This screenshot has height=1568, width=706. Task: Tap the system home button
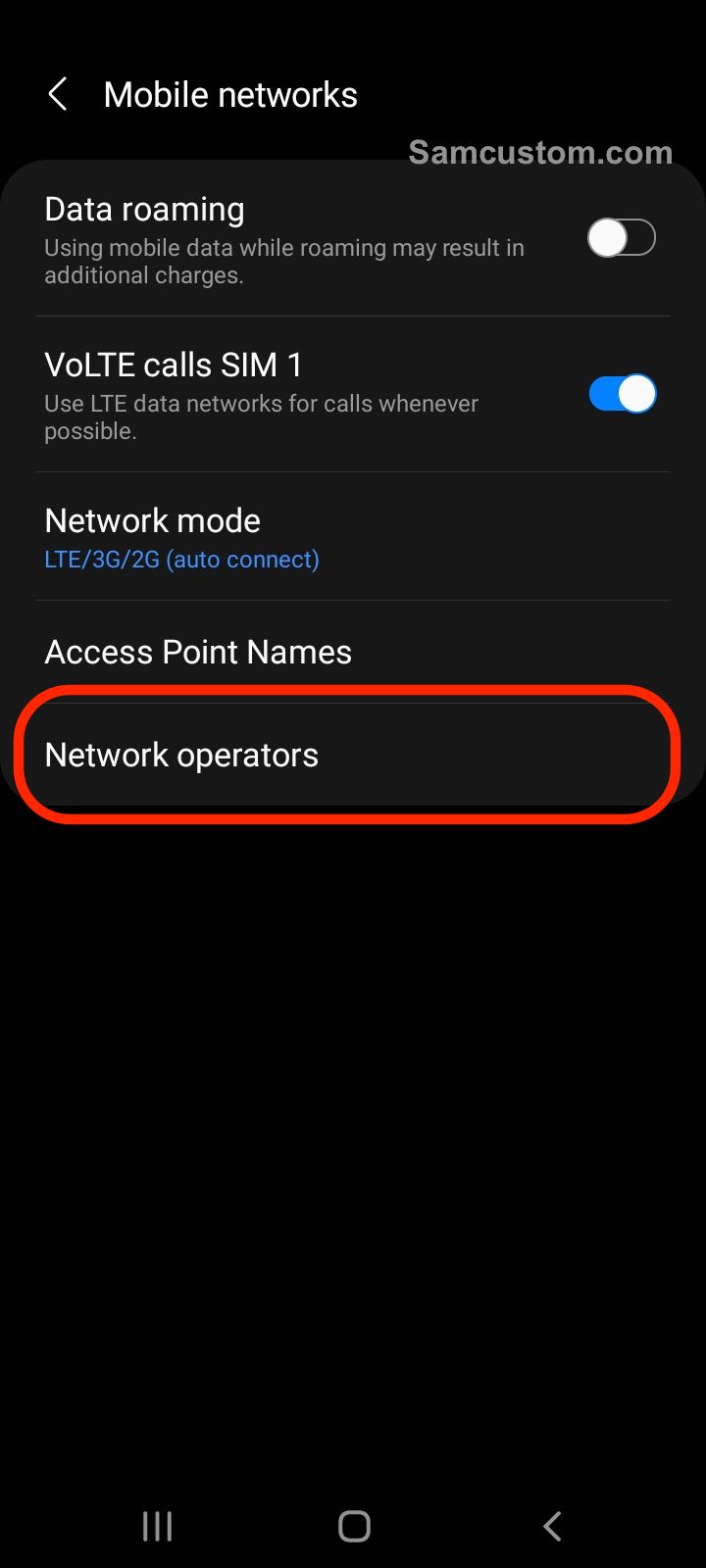(354, 1526)
